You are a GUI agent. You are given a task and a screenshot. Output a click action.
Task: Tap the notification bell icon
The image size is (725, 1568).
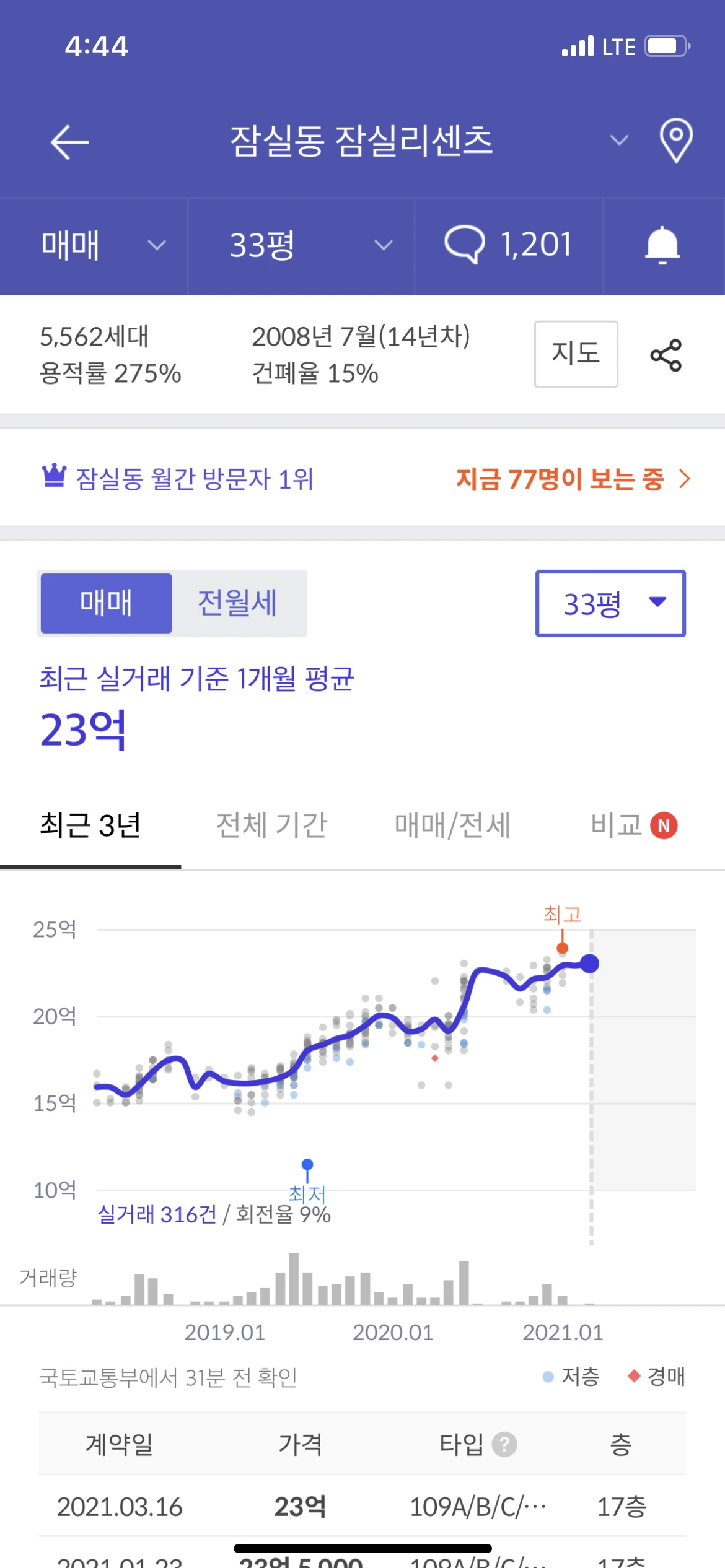pyautogui.click(x=663, y=246)
